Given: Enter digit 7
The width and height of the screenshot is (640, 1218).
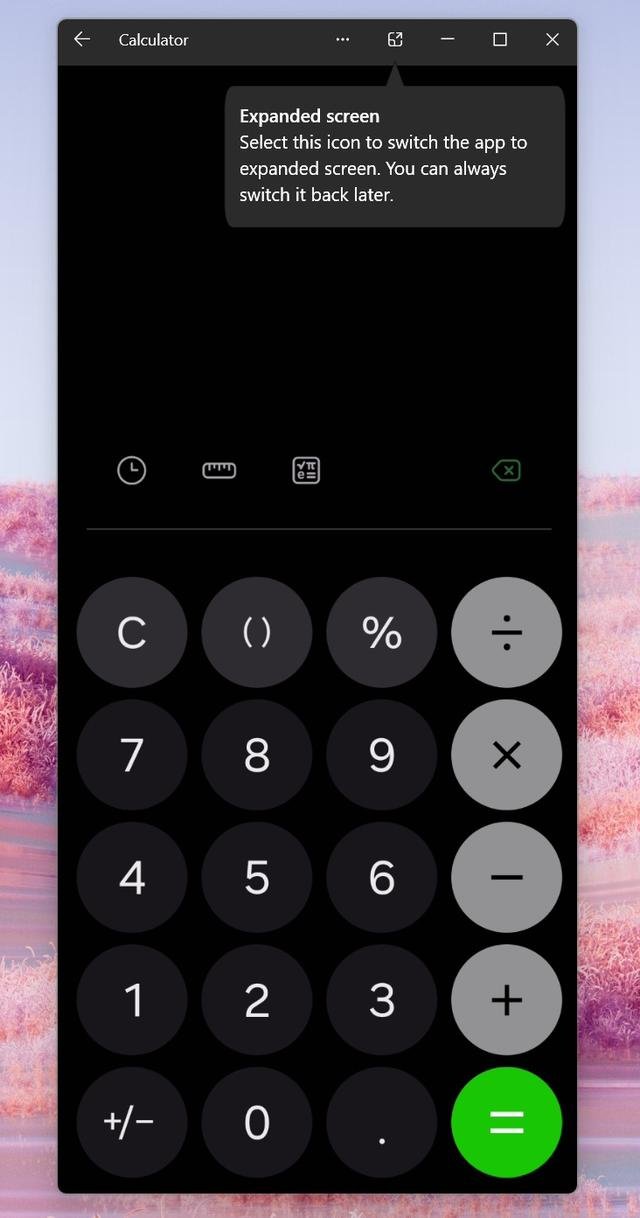Looking at the screenshot, I should [132, 755].
